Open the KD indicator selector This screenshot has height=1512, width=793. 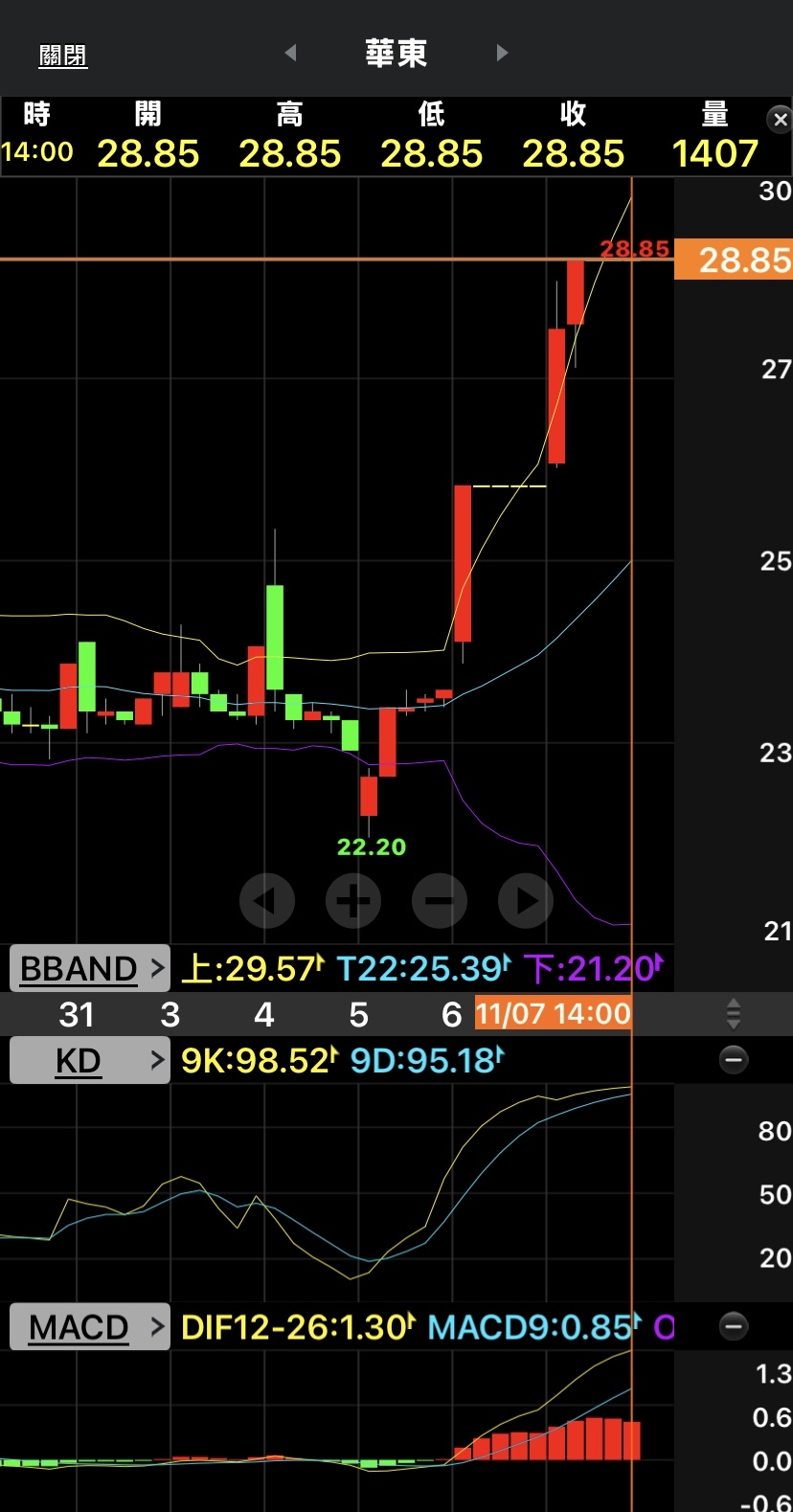tap(90, 1061)
